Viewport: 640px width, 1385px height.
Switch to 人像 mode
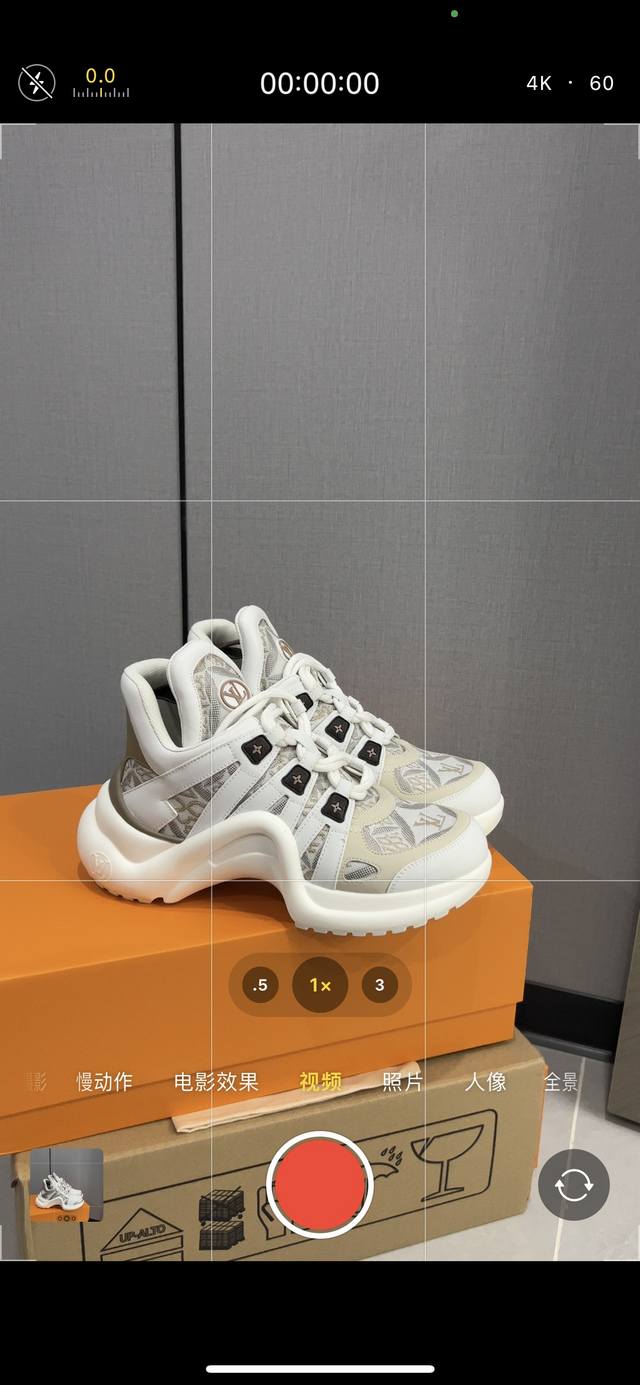pos(485,1081)
